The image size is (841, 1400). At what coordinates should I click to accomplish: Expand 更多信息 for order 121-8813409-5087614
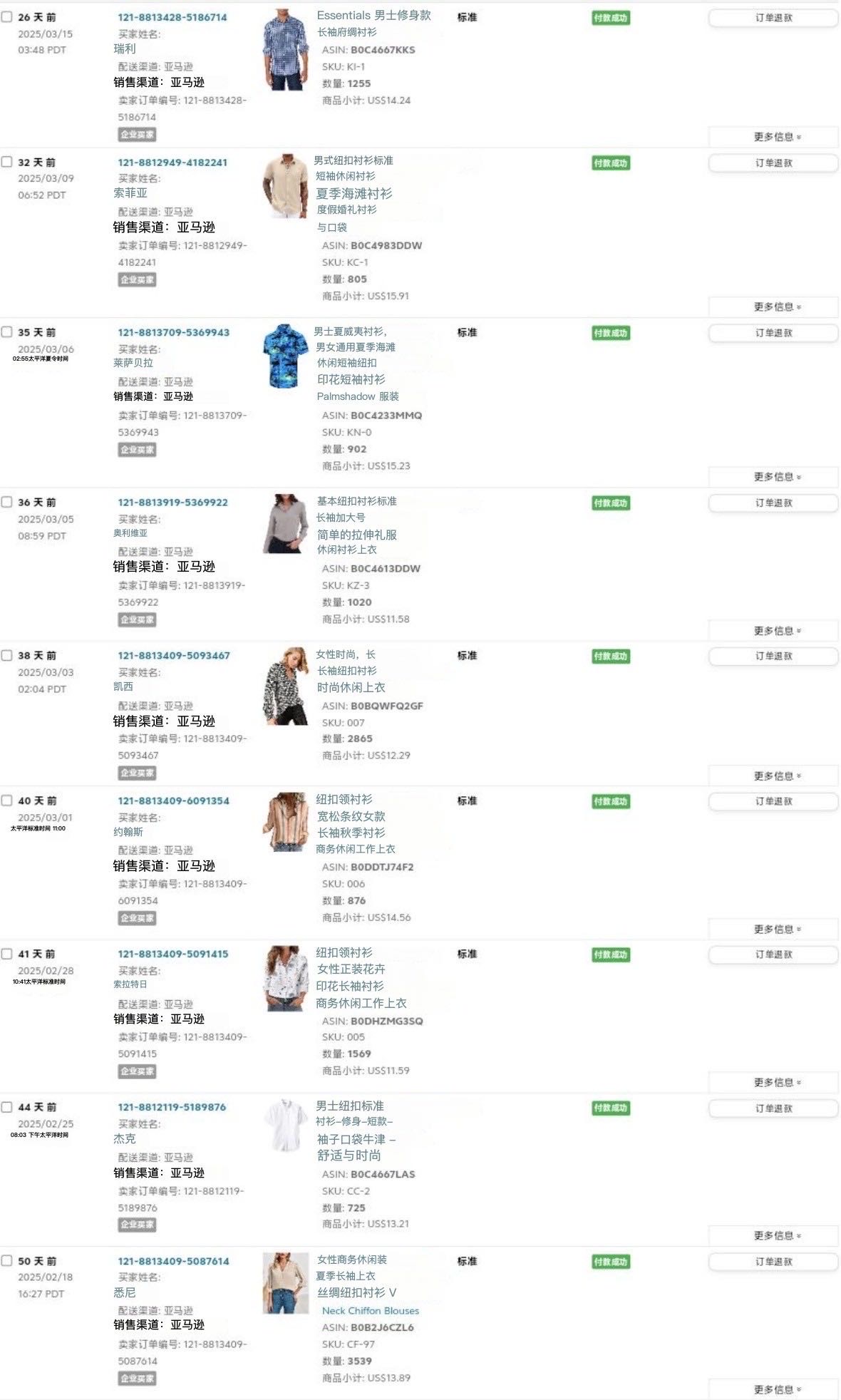click(x=773, y=1389)
